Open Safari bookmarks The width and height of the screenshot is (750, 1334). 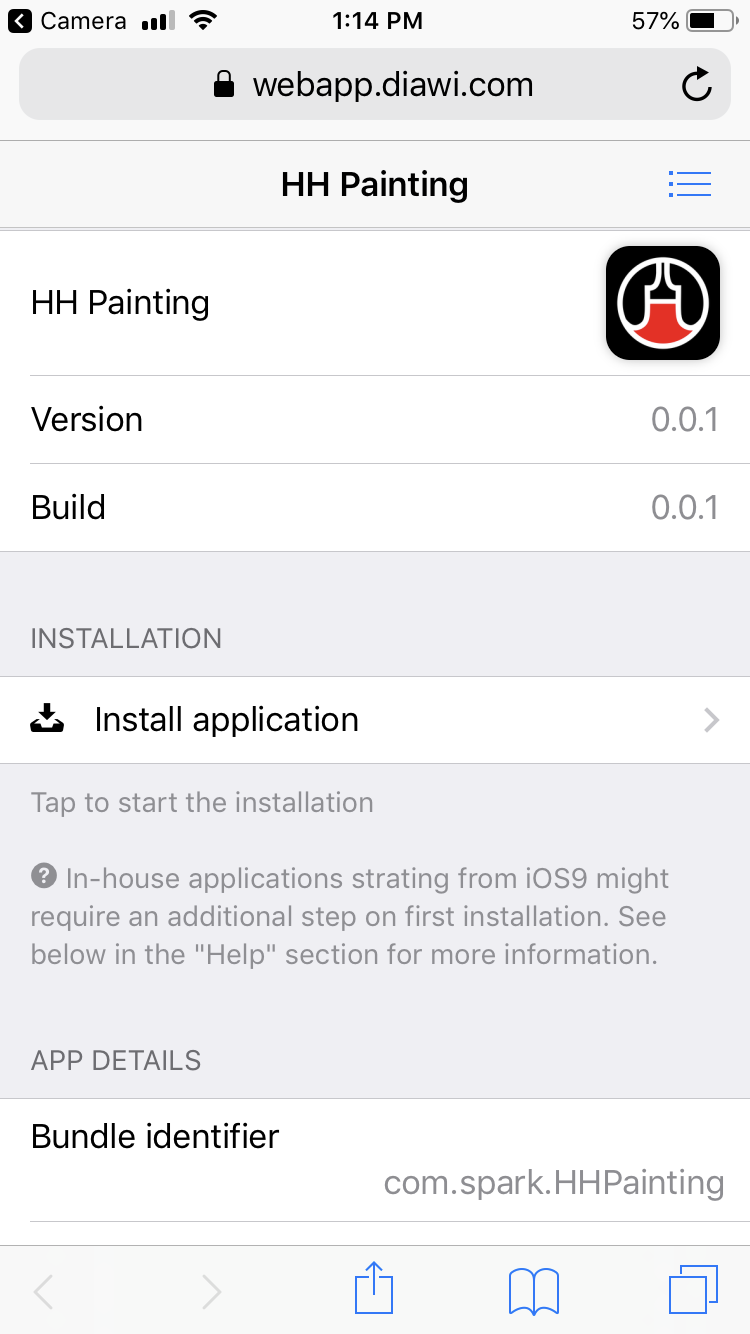click(x=533, y=1290)
